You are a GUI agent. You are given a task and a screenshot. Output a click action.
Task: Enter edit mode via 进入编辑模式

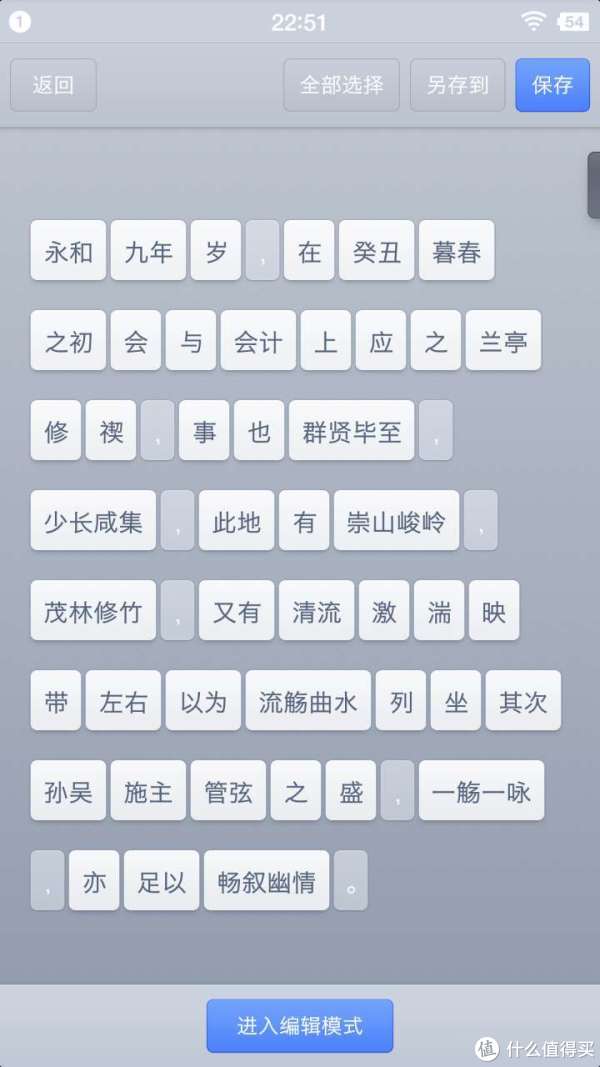(x=300, y=1026)
